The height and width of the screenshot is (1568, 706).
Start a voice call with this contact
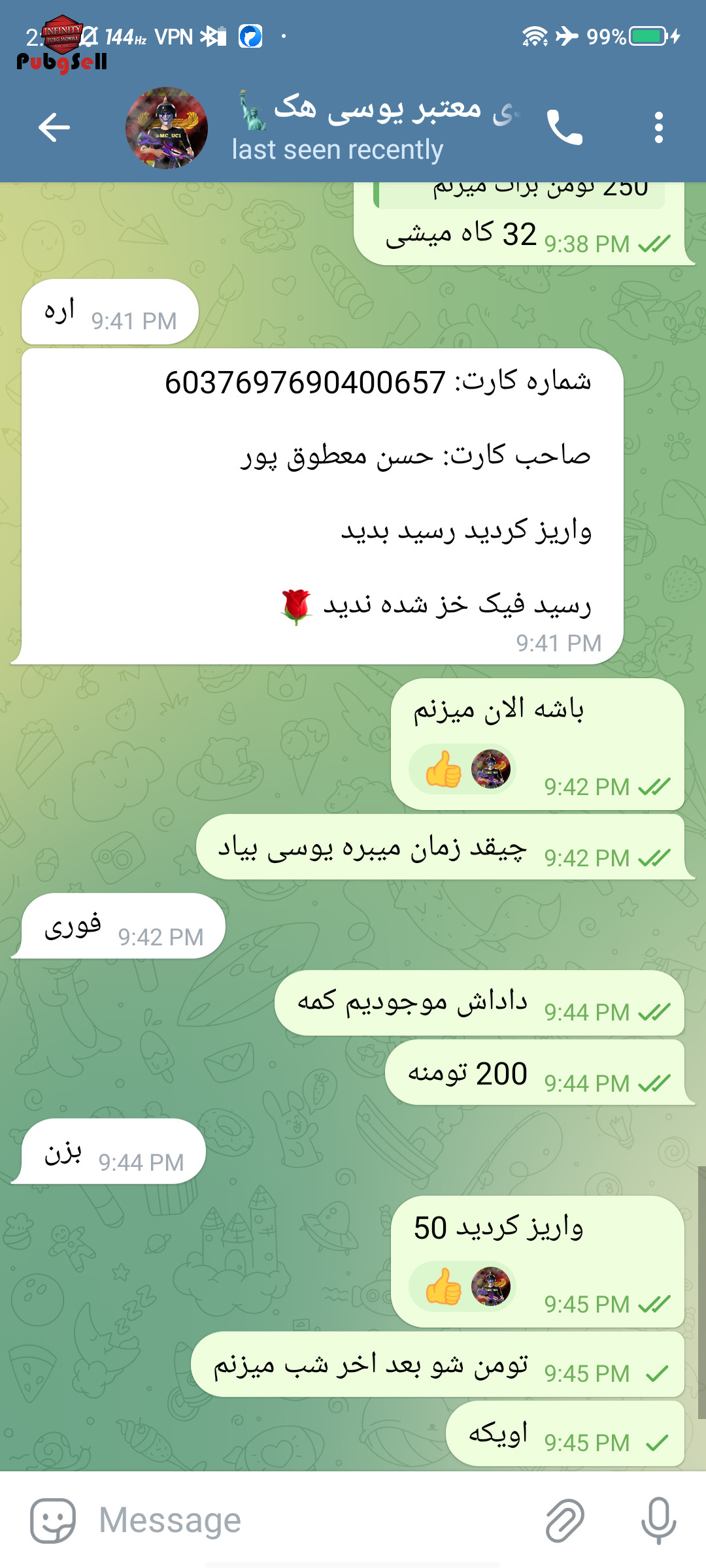tap(565, 127)
